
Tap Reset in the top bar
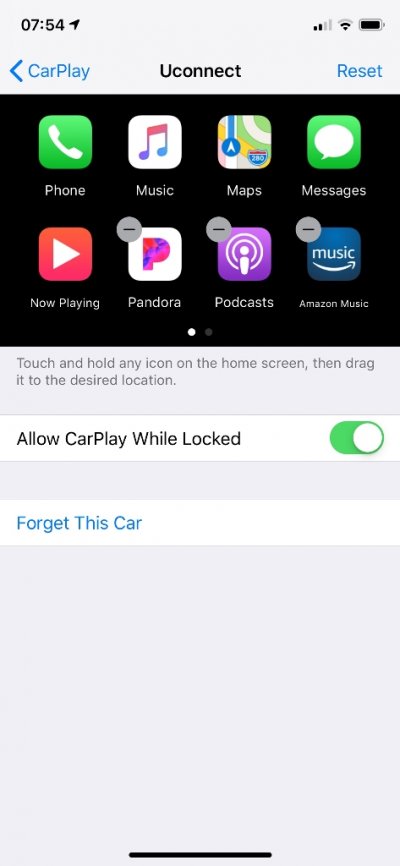[x=360, y=71]
